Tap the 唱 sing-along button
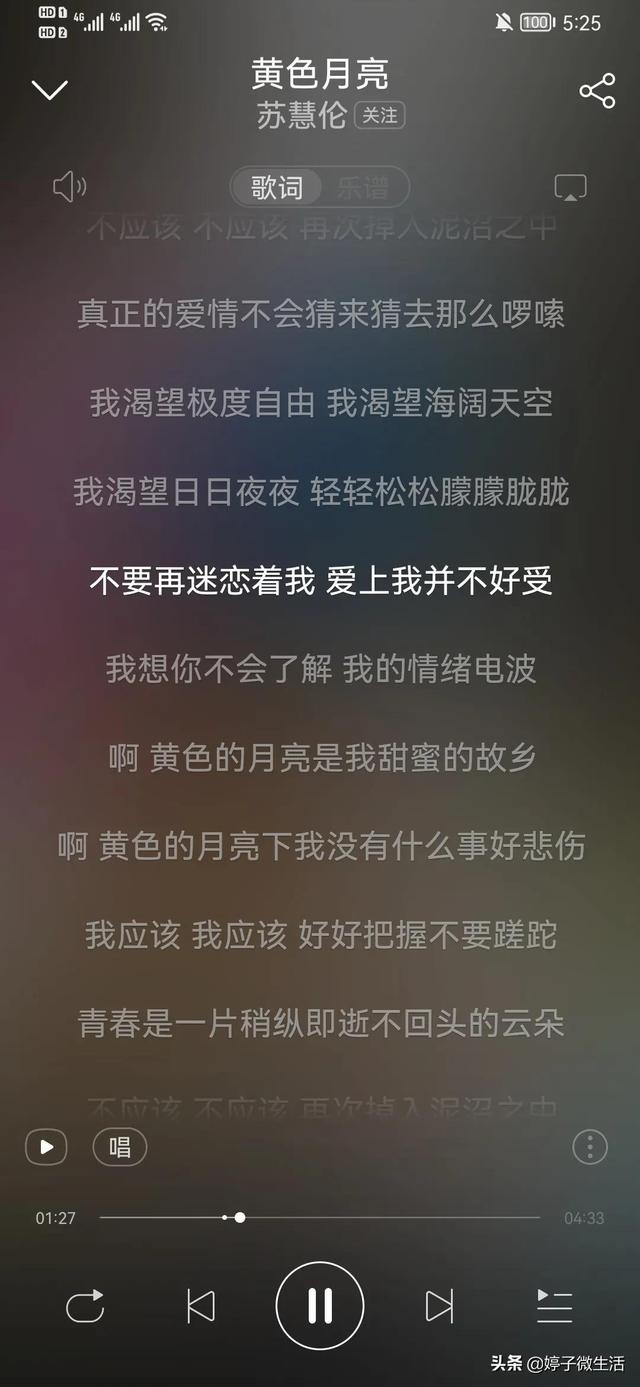The height and width of the screenshot is (1387, 640). click(120, 1147)
